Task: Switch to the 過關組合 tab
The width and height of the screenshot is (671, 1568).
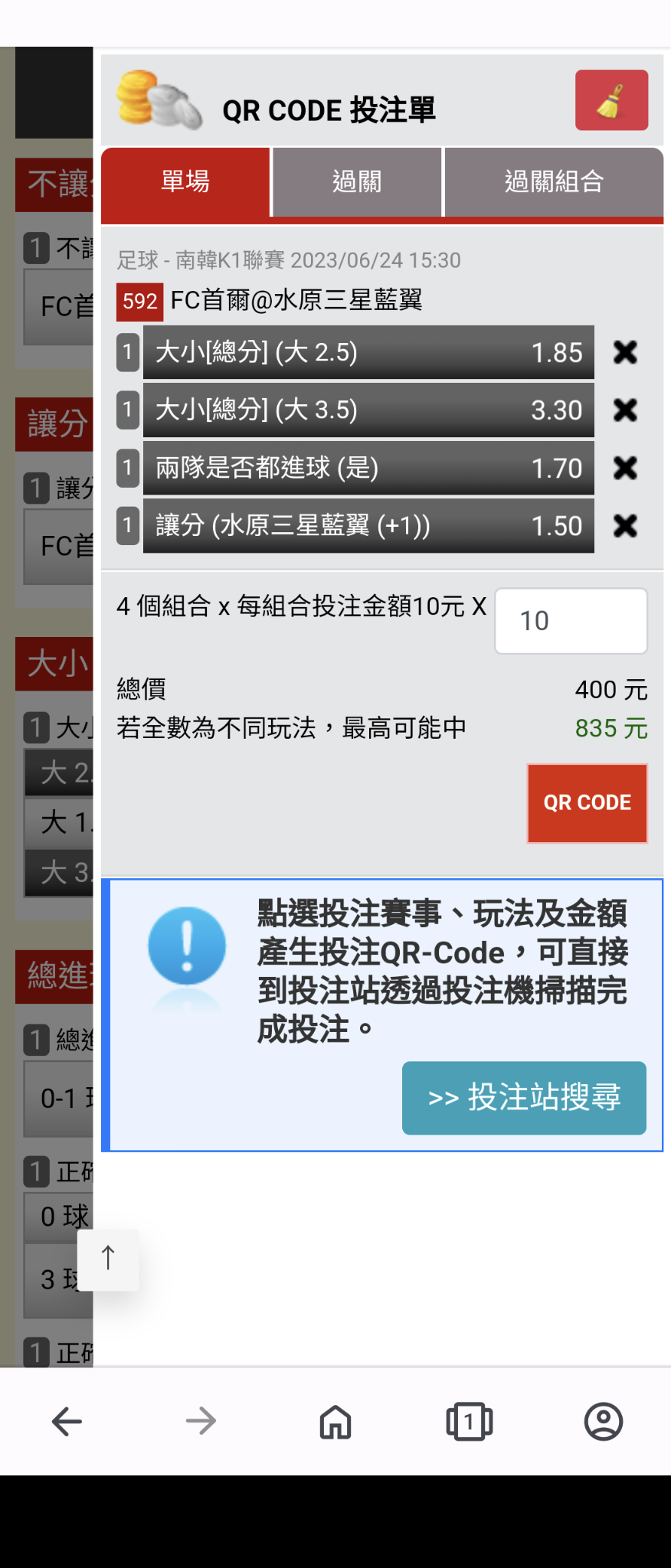Action: (x=554, y=182)
